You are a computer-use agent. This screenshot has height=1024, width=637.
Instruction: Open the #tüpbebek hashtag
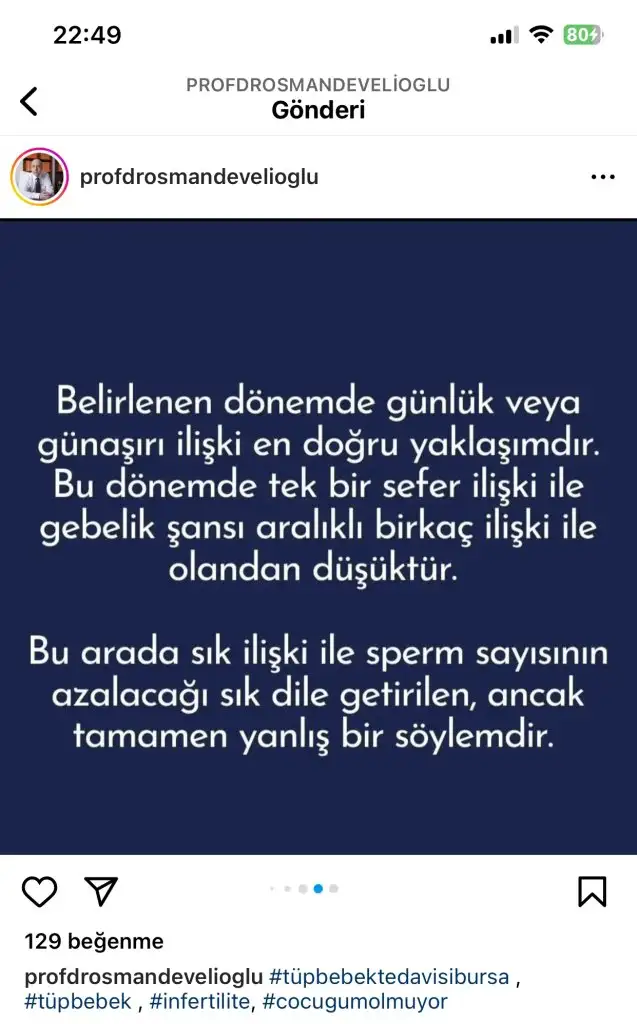[x=78, y=1001]
